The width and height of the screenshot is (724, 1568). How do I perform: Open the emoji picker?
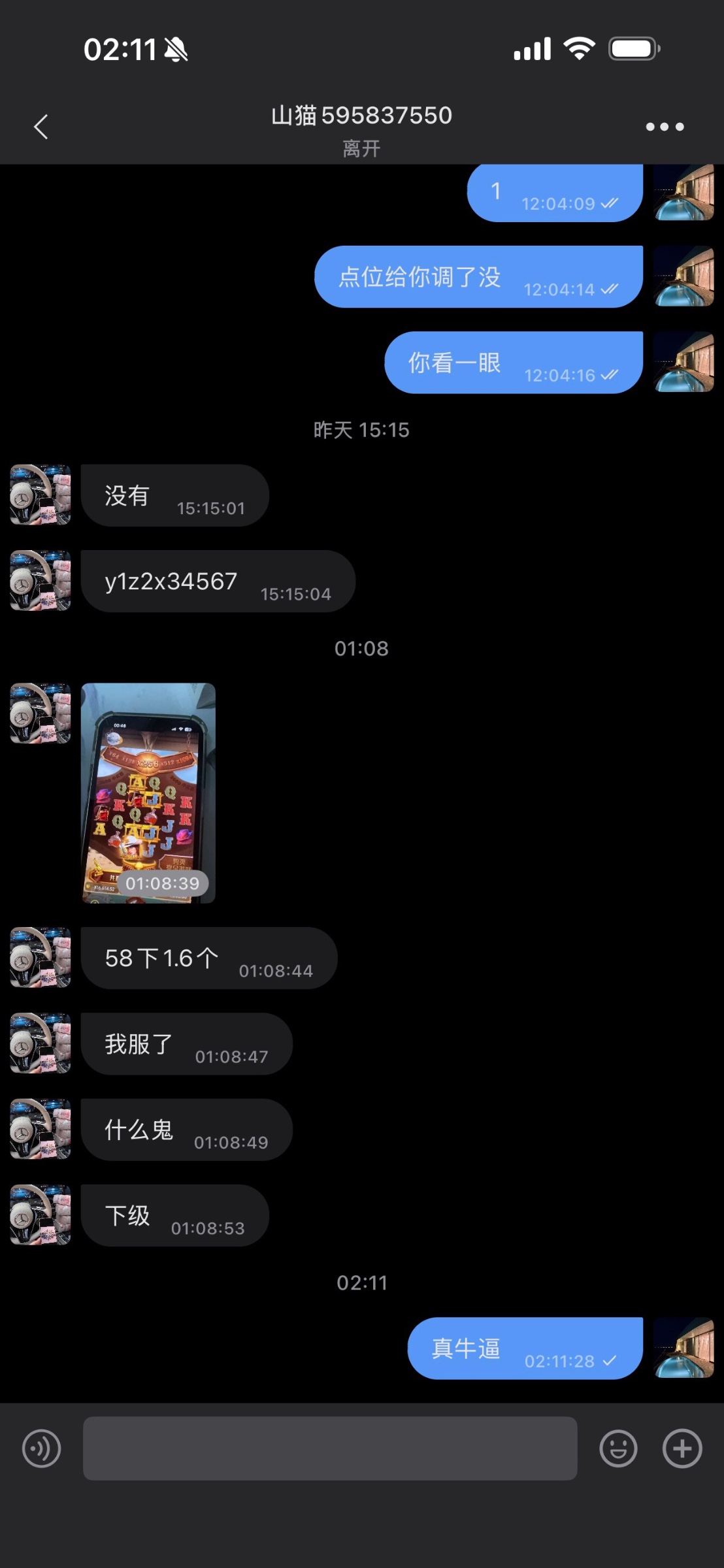(x=618, y=1448)
